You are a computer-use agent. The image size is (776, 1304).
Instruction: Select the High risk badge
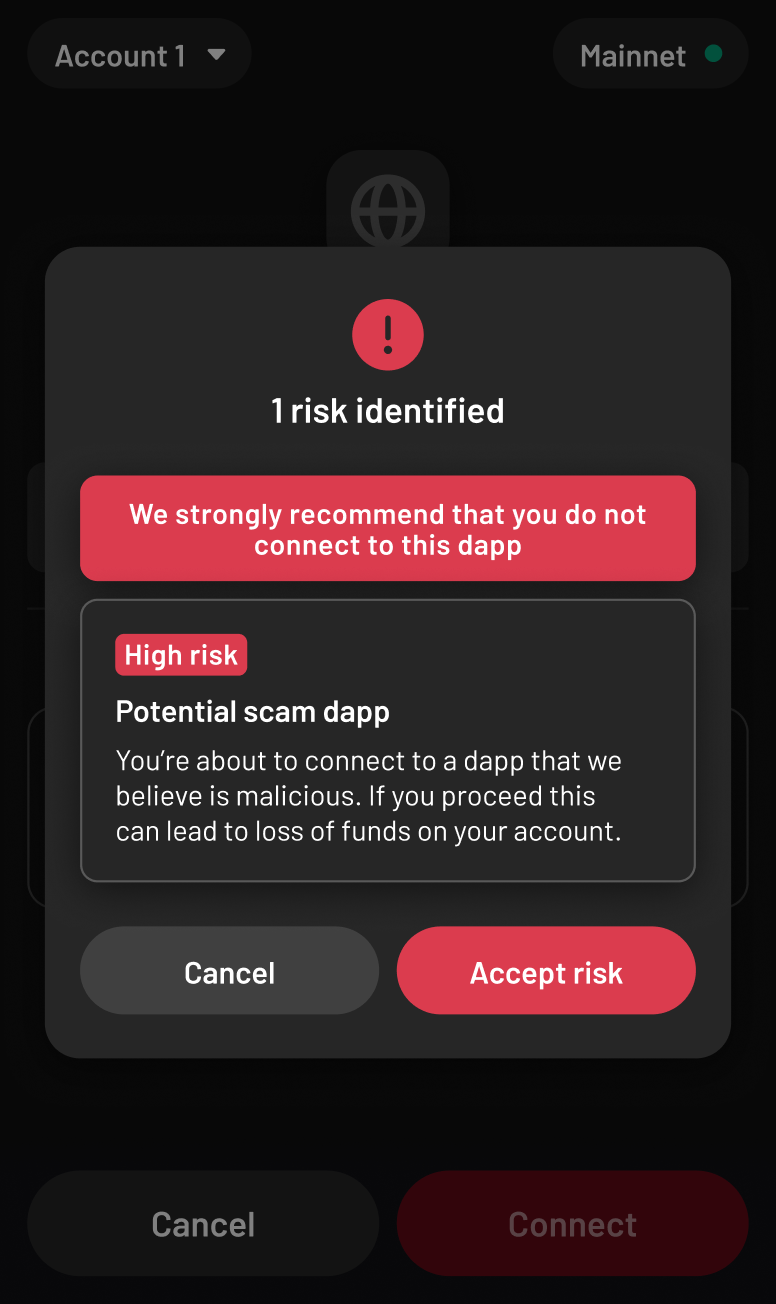[x=180, y=654]
